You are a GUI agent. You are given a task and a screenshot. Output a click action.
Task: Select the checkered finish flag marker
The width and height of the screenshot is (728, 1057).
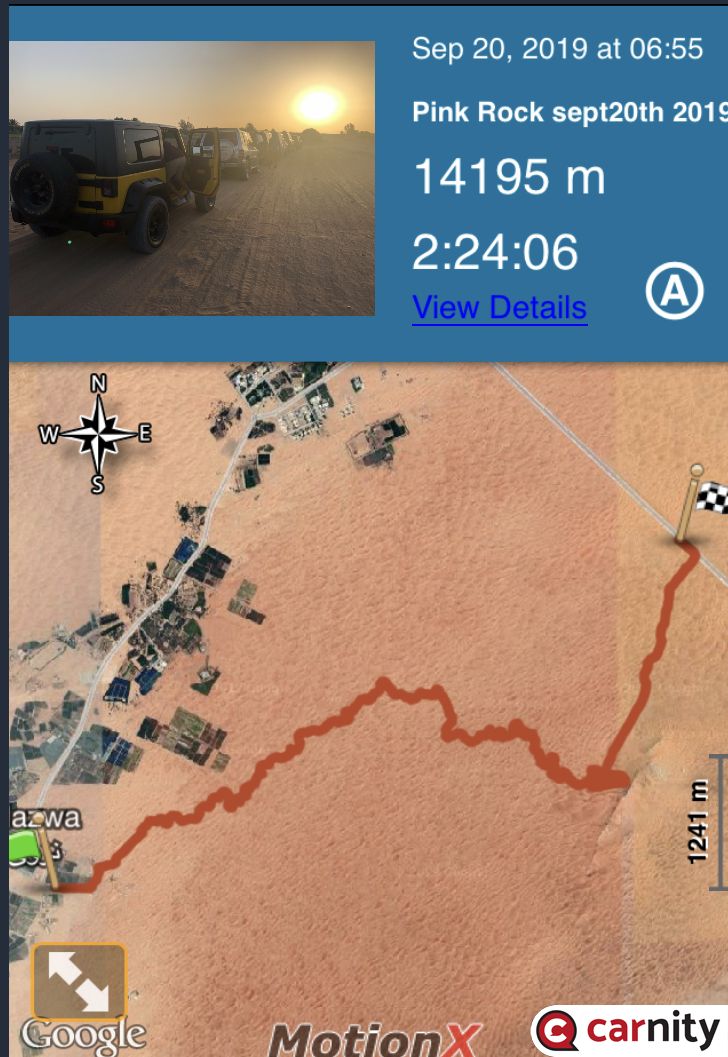point(702,503)
